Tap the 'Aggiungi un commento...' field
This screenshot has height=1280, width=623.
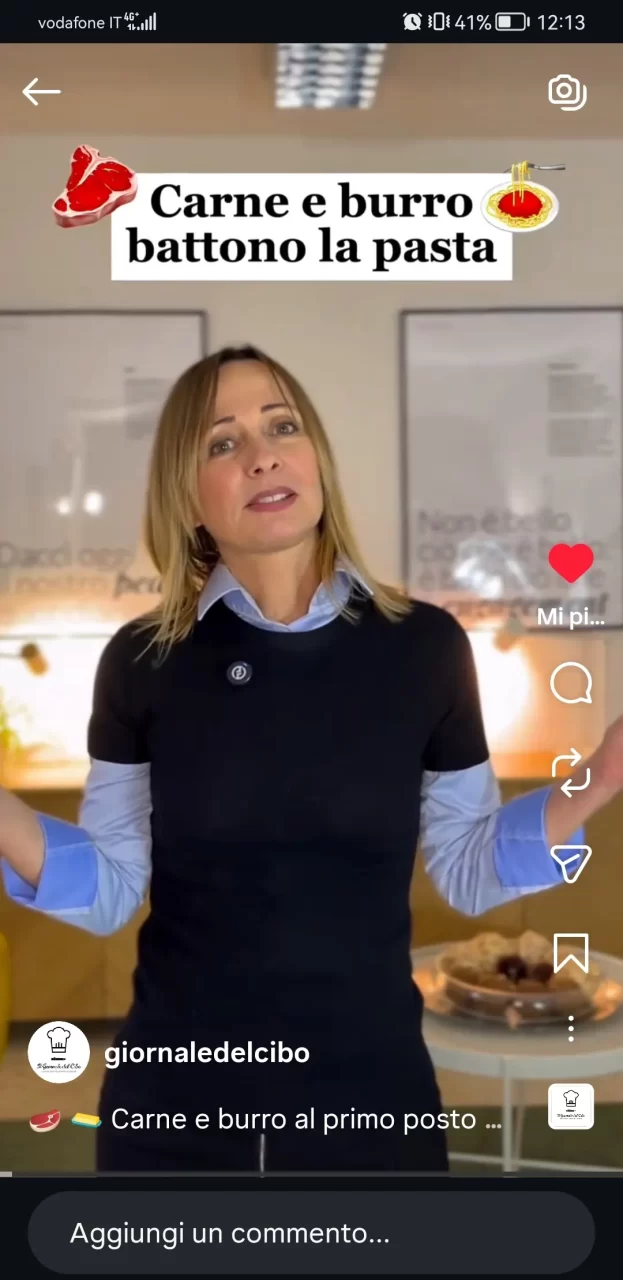(x=311, y=1233)
